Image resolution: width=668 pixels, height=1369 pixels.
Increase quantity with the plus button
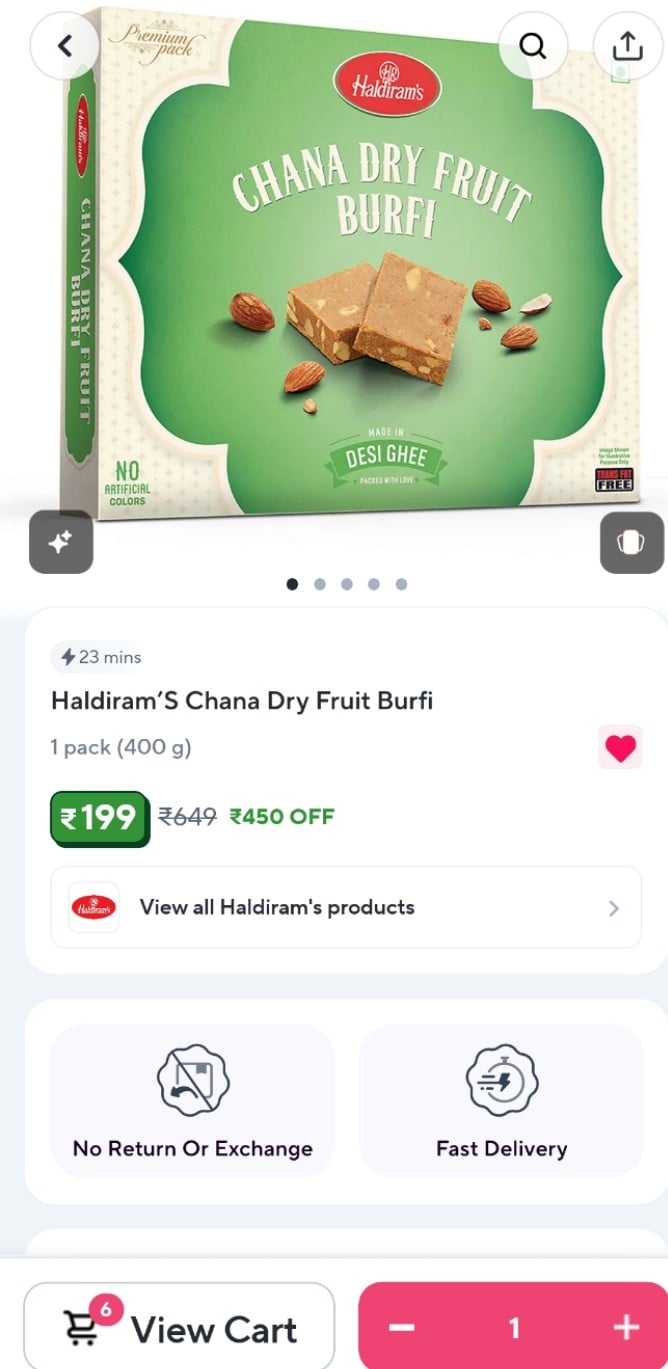[x=626, y=1328]
